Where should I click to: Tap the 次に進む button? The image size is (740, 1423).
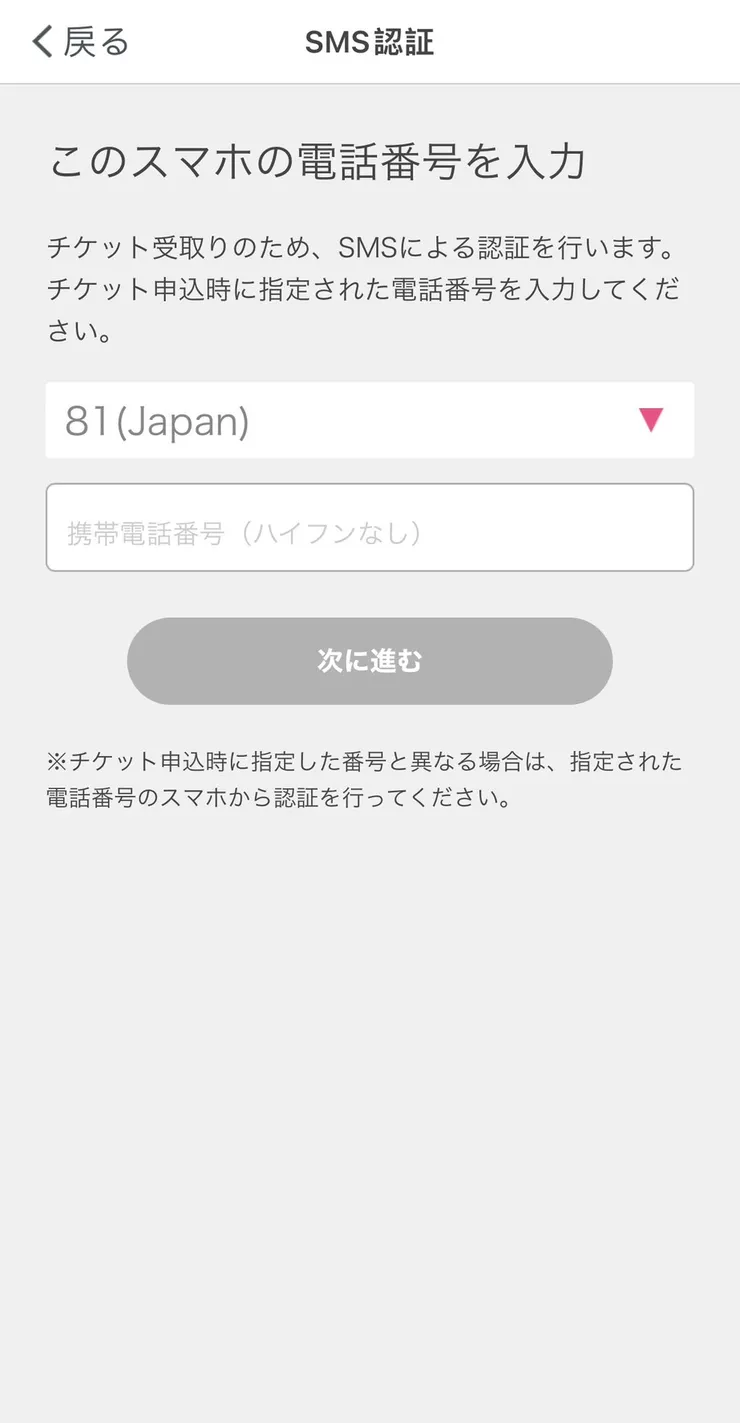[369, 661]
